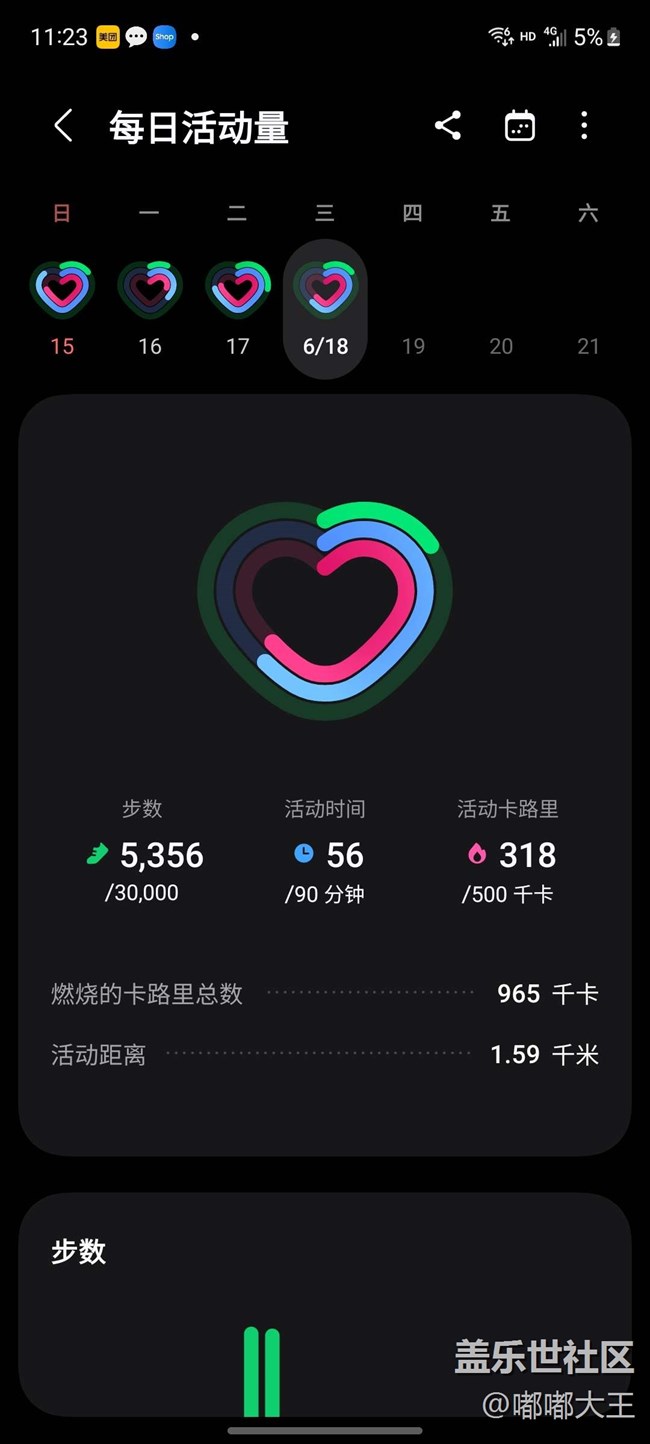Share the daily activity summary
This screenshot has width=650, height=1444.
coord(448,126)
